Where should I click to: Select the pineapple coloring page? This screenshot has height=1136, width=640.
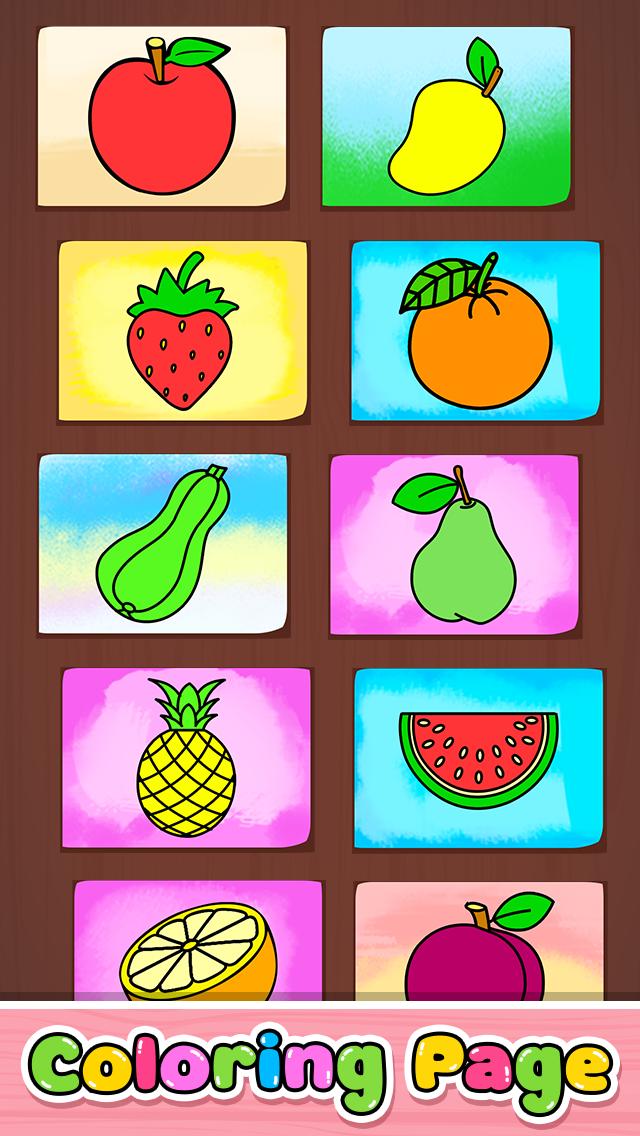click(x=186, y=758)
